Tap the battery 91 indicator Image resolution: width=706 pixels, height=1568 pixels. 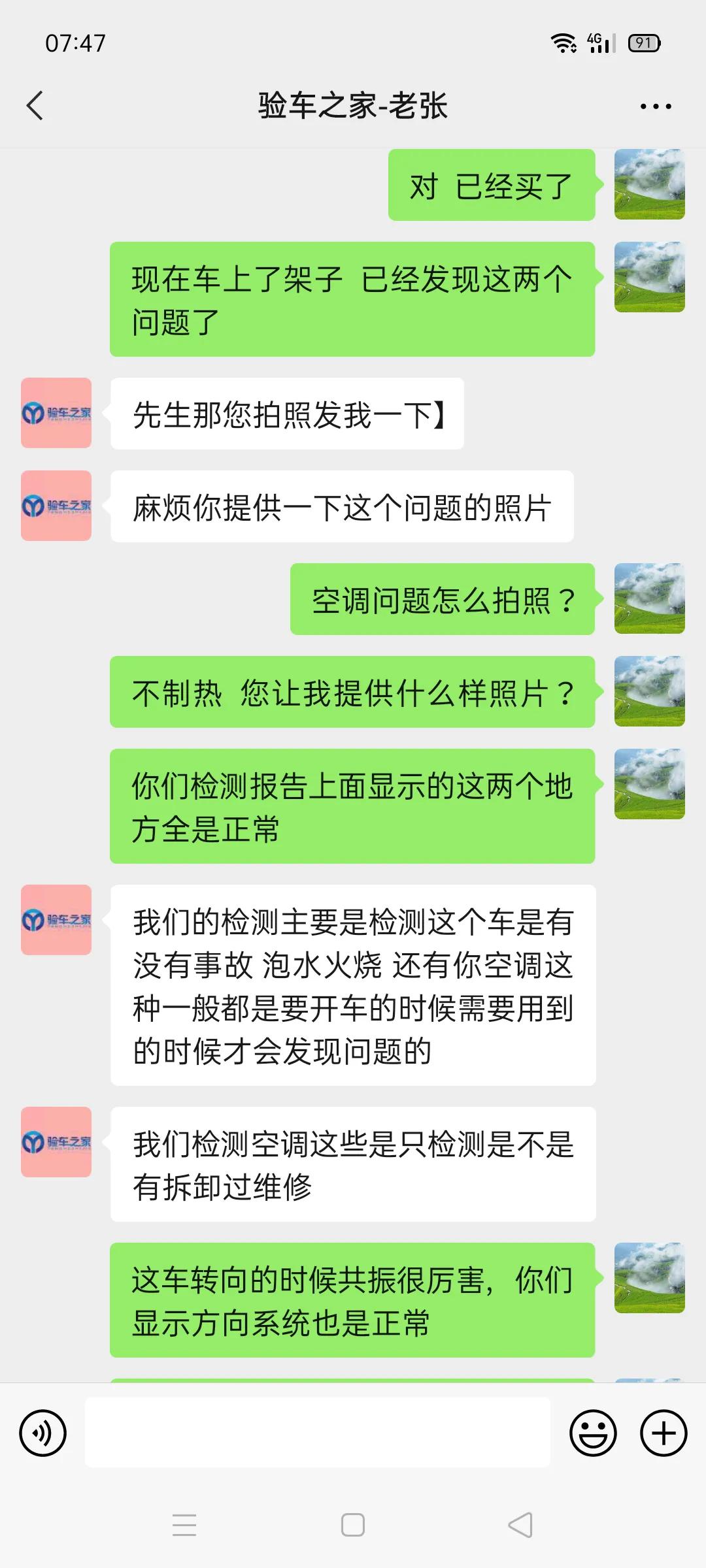coord(644,42)
